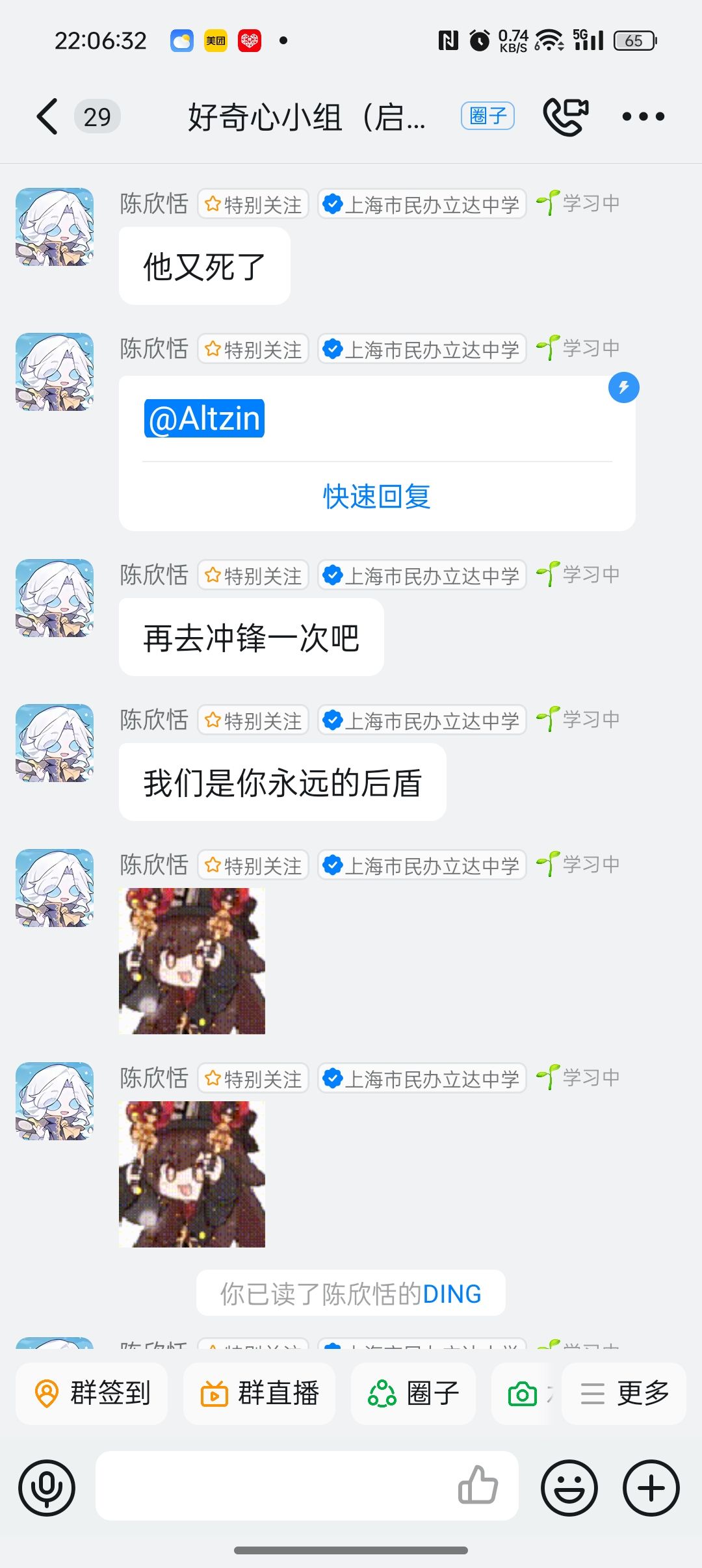
Task: Switch to voice message input
Action: point(47,1488)
